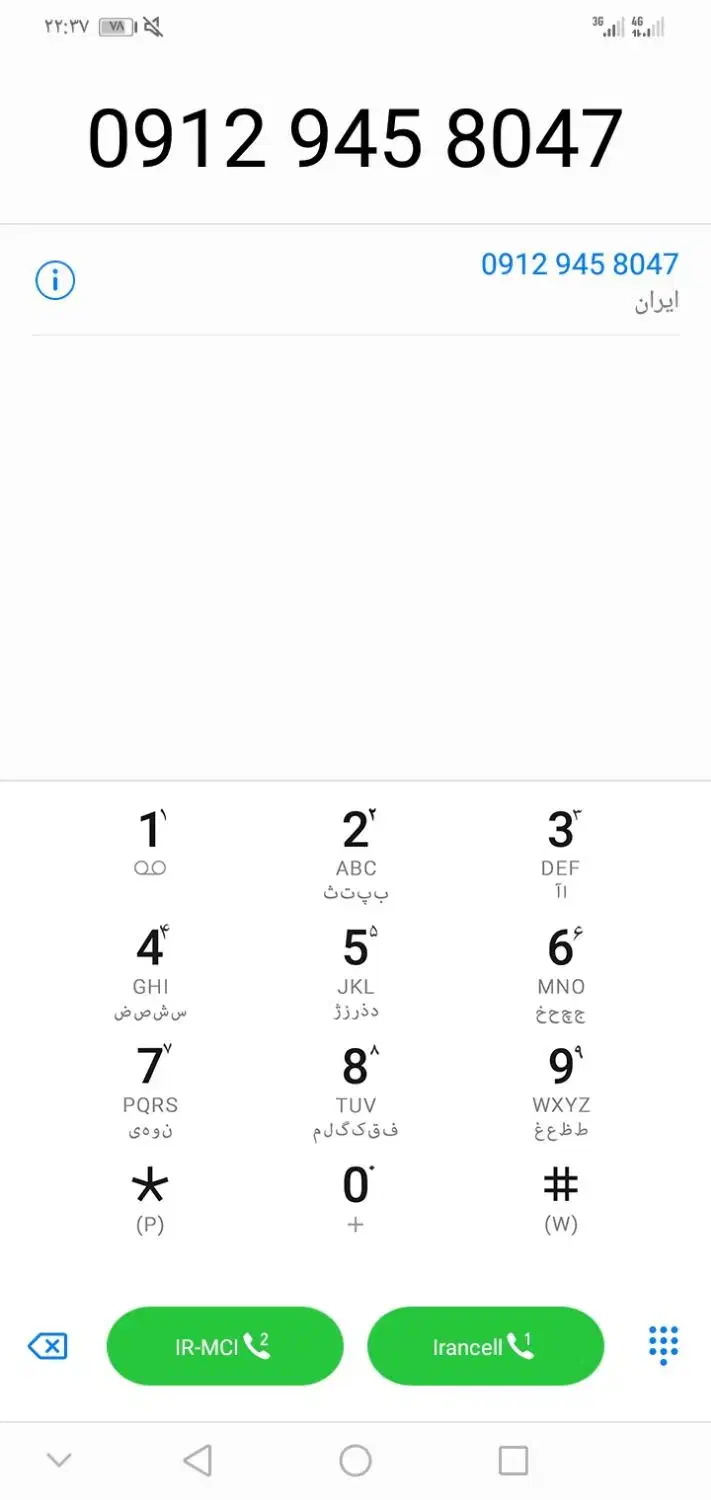
Task: Open the info icon for the suggested number
Action: click(55, 281)
